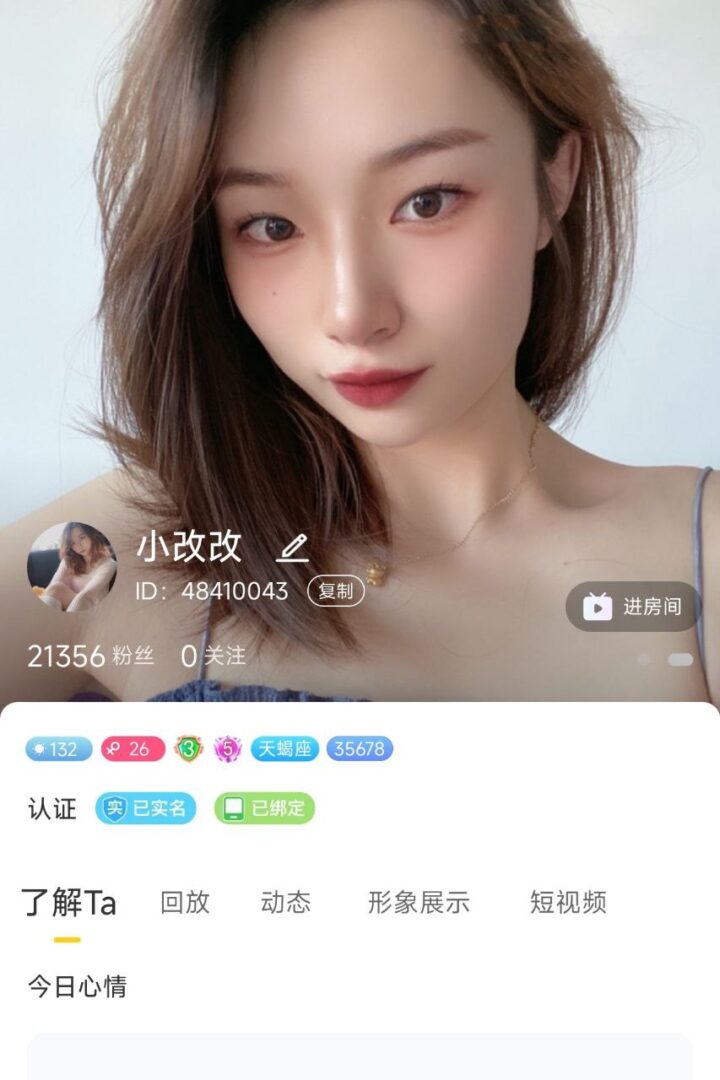Open the 形象展示 tab
Viewport: 720px width, 1080px height.
(418, 902)
